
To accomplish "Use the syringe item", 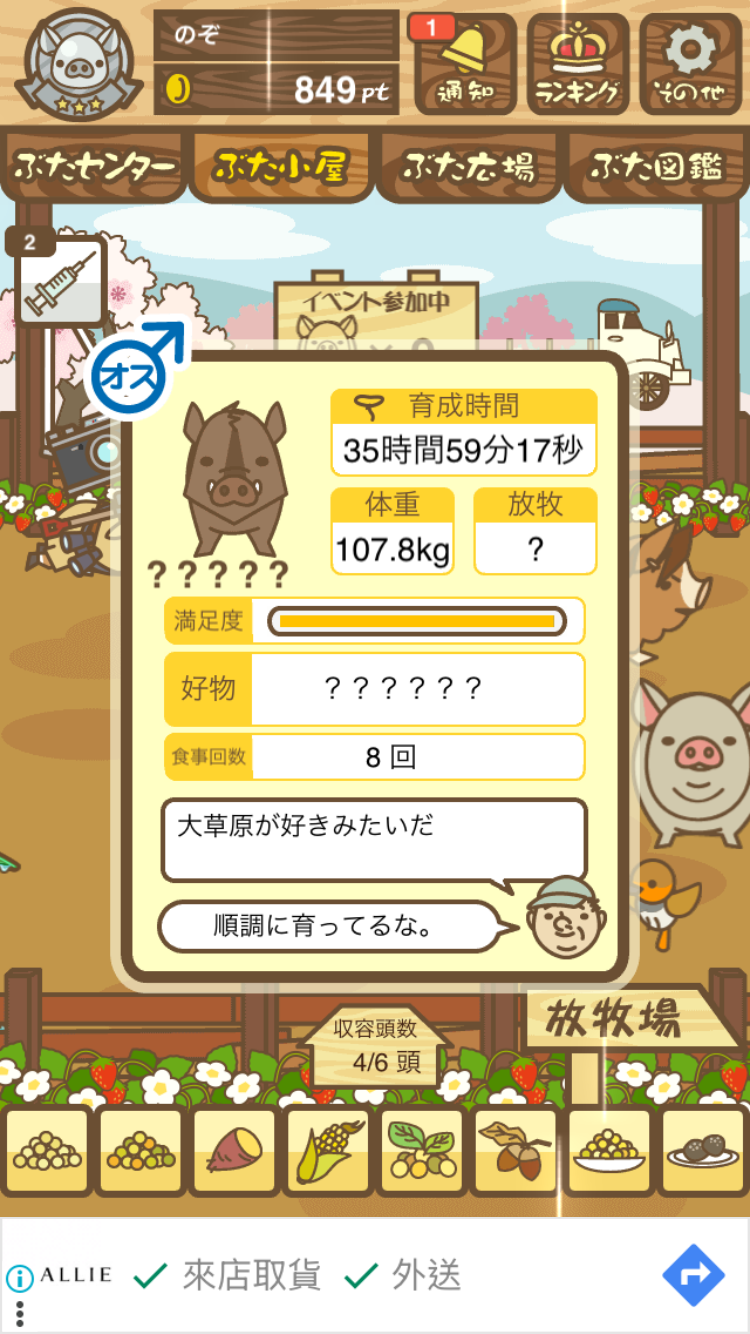I will (x=61, y=283).
